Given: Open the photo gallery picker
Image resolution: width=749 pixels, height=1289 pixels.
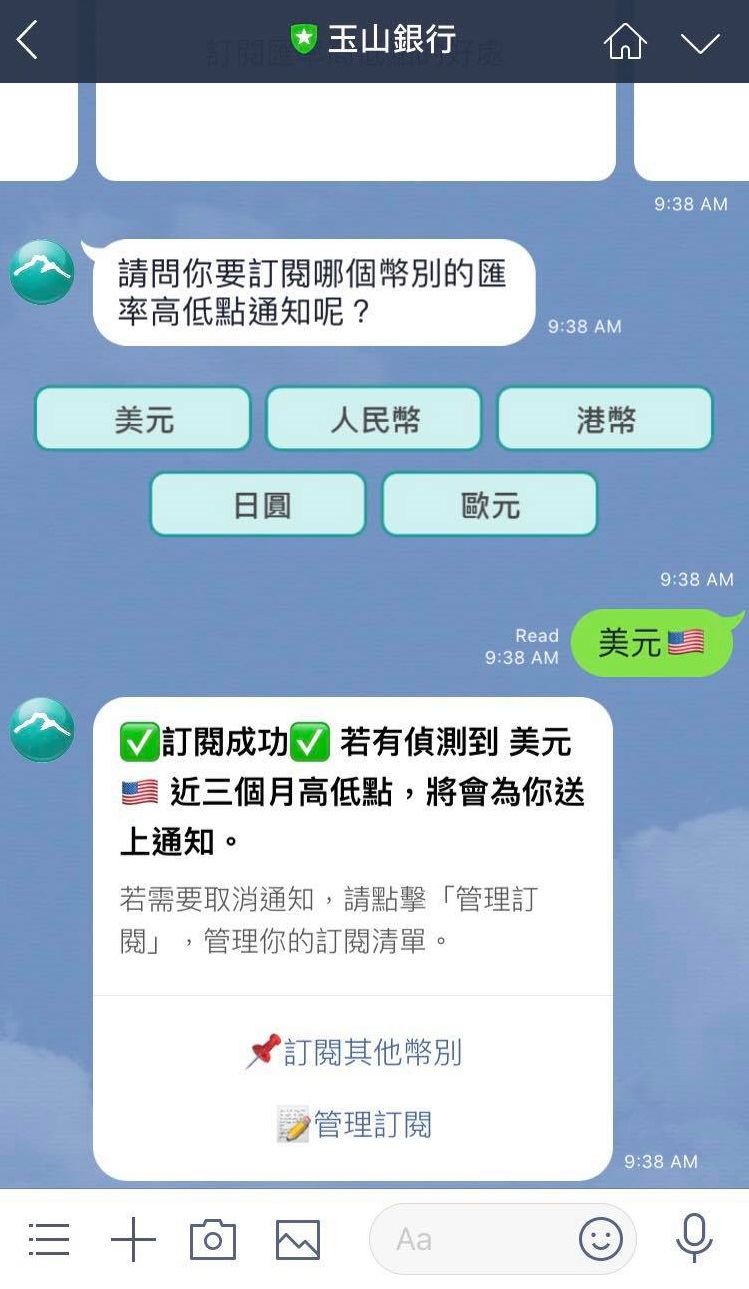Looking at the screenshot, I should pyautogui.click(x=298, y=1240).
